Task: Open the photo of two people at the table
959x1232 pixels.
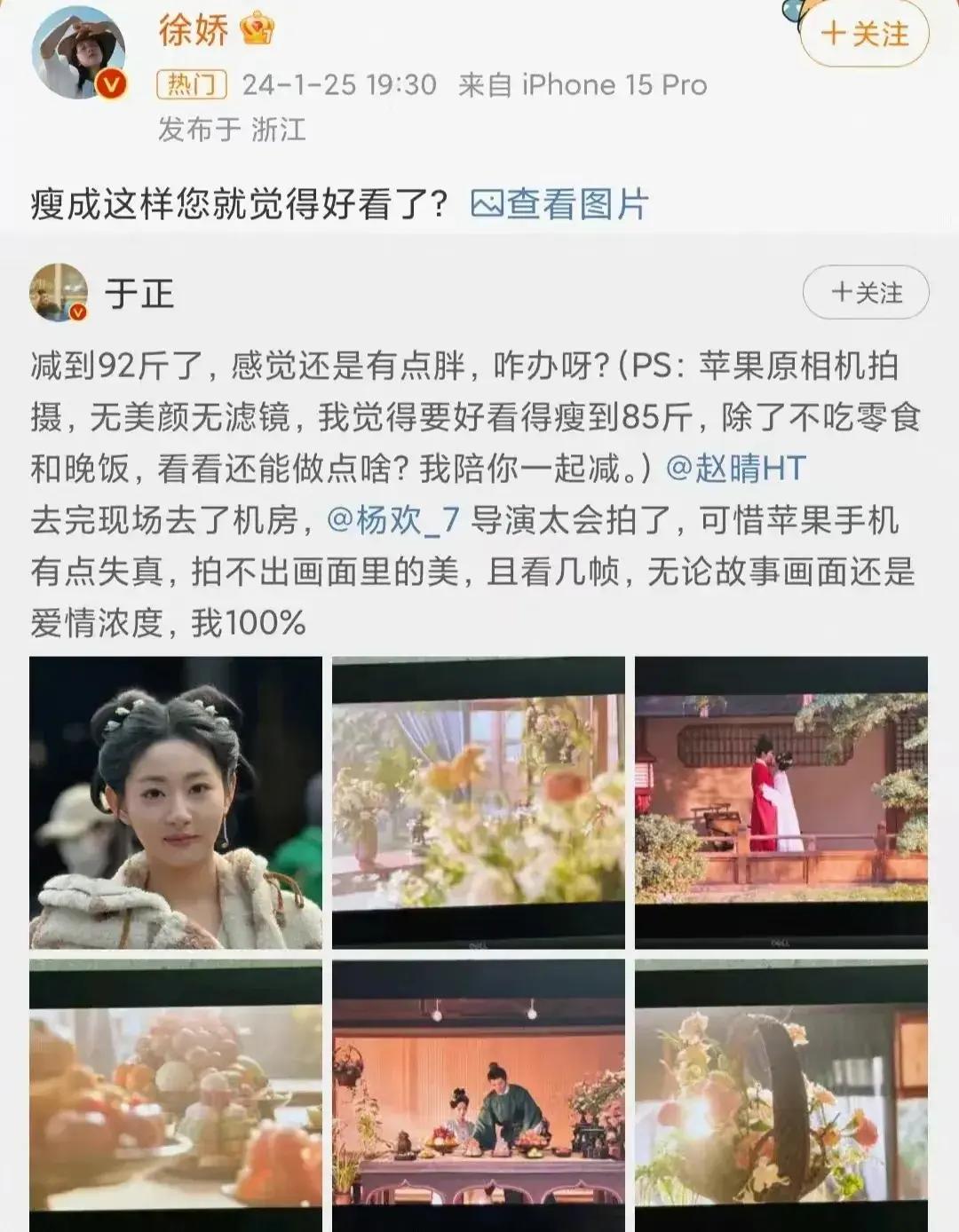Action: click(479, 1095)
